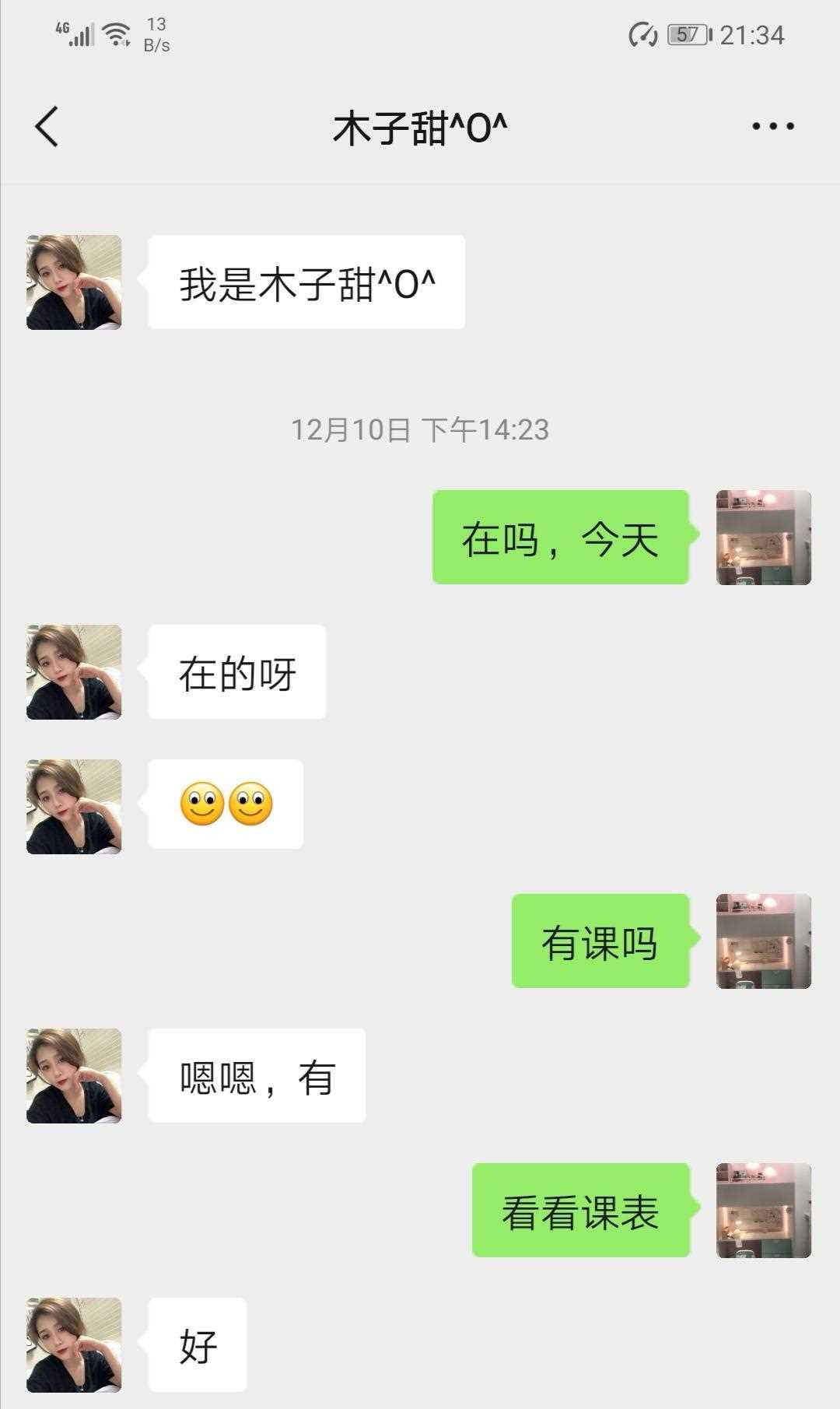Open the three-dot chat info menu
Viewport: 840px width, 1409px height.
[x=772, y=126]
